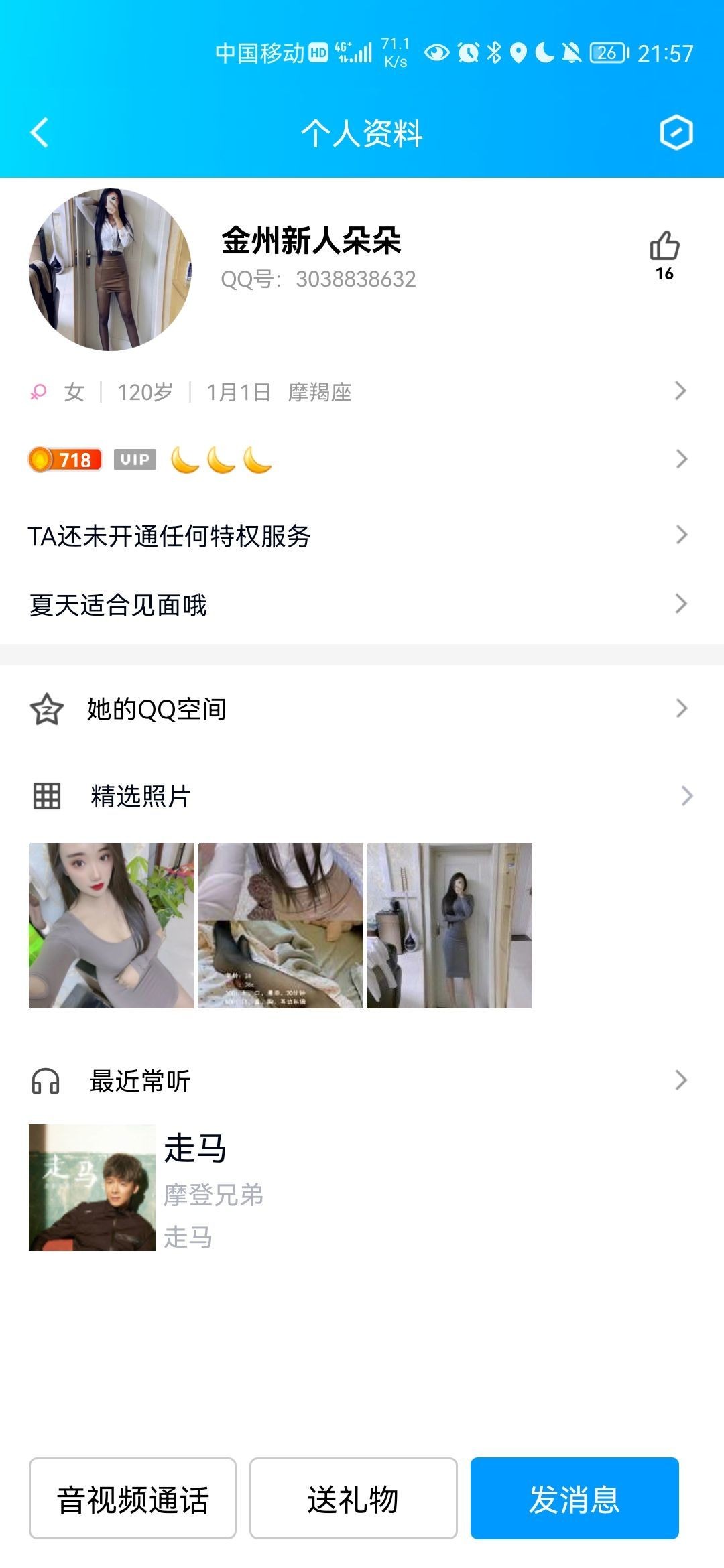Open the third featured photo by the door
Screen dimensions: 724x1568
coord(449,925)
